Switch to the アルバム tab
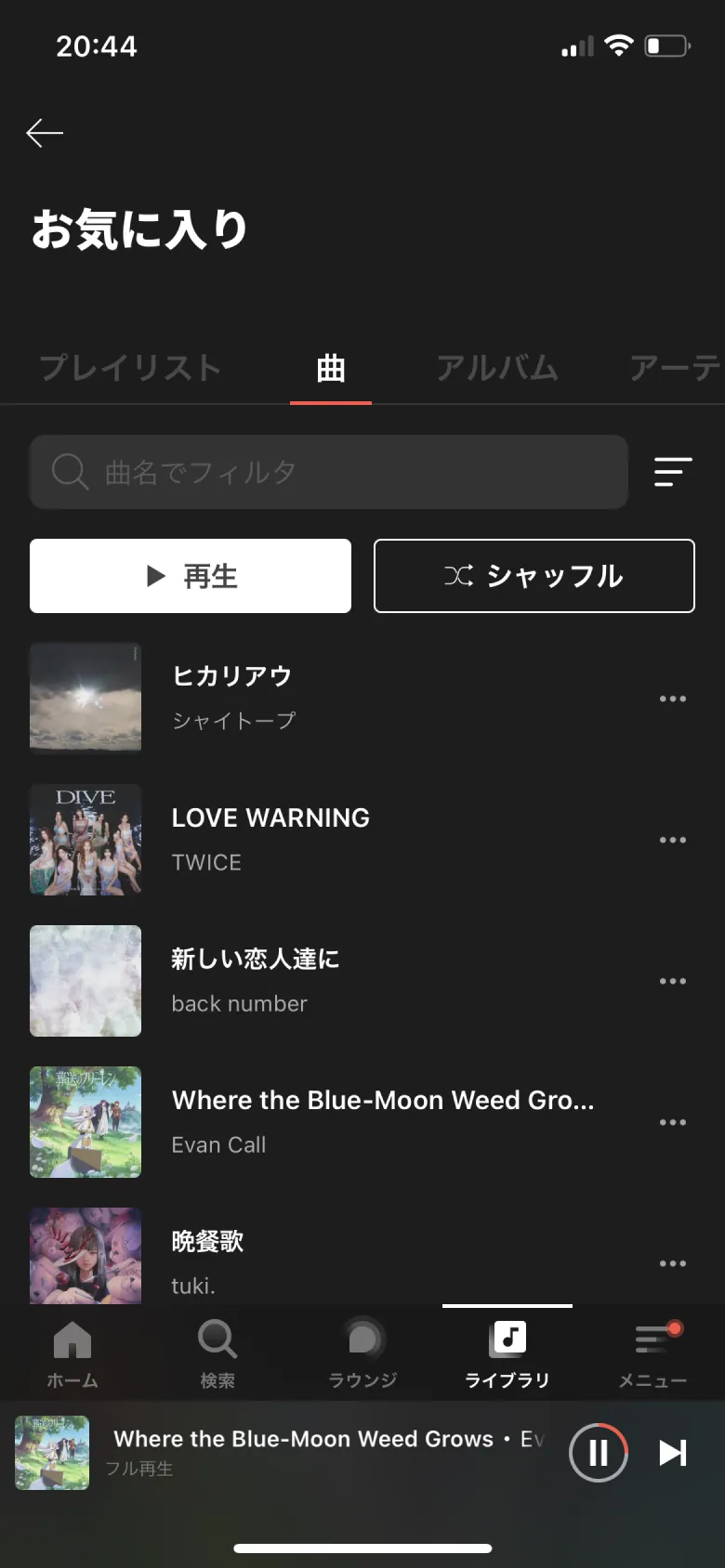The image size is (725, 1568). coord(496,369)
